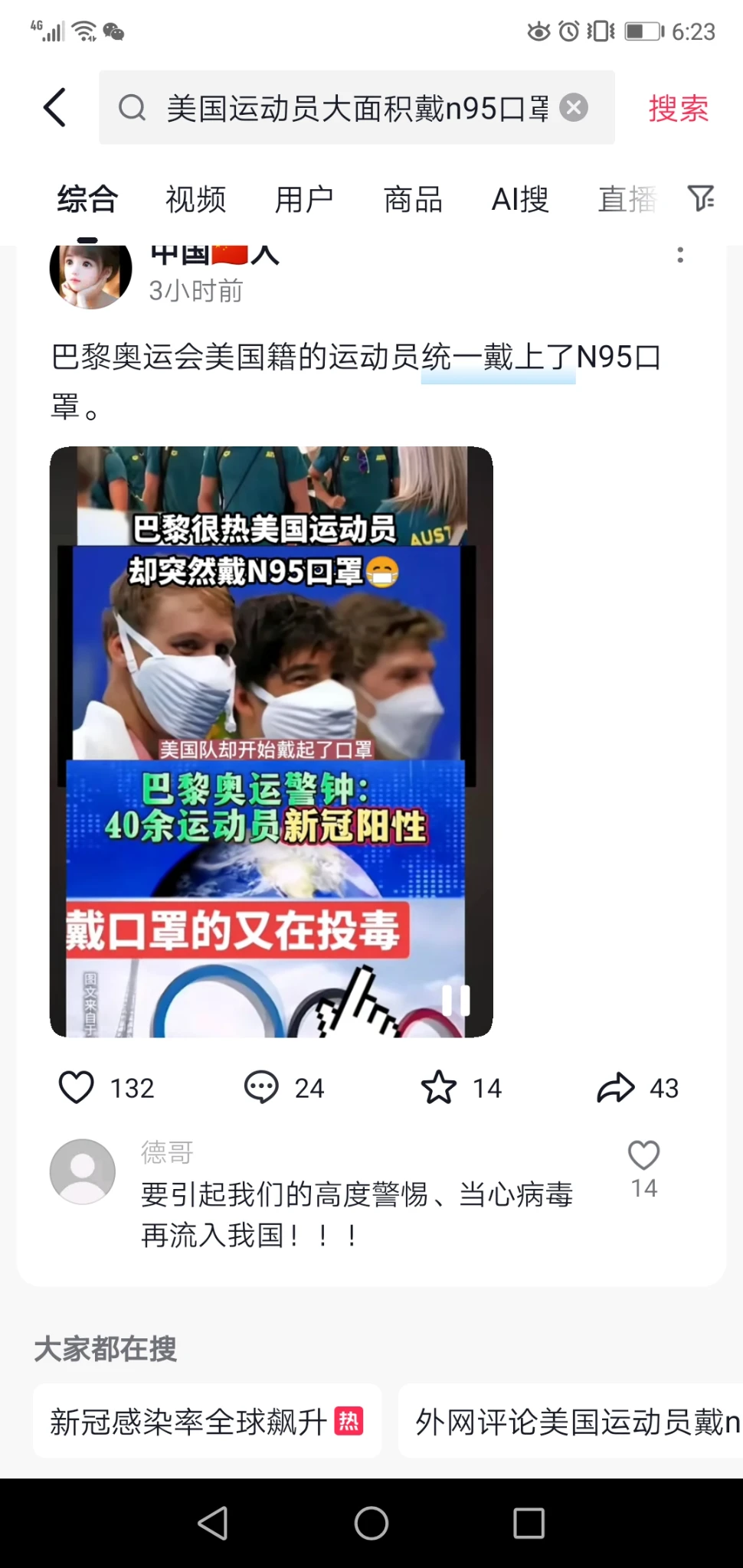The width and height of the screenshot is (743, 1568).
Task: Switch to the 用户 tab
Action: (x=304, y=200)
